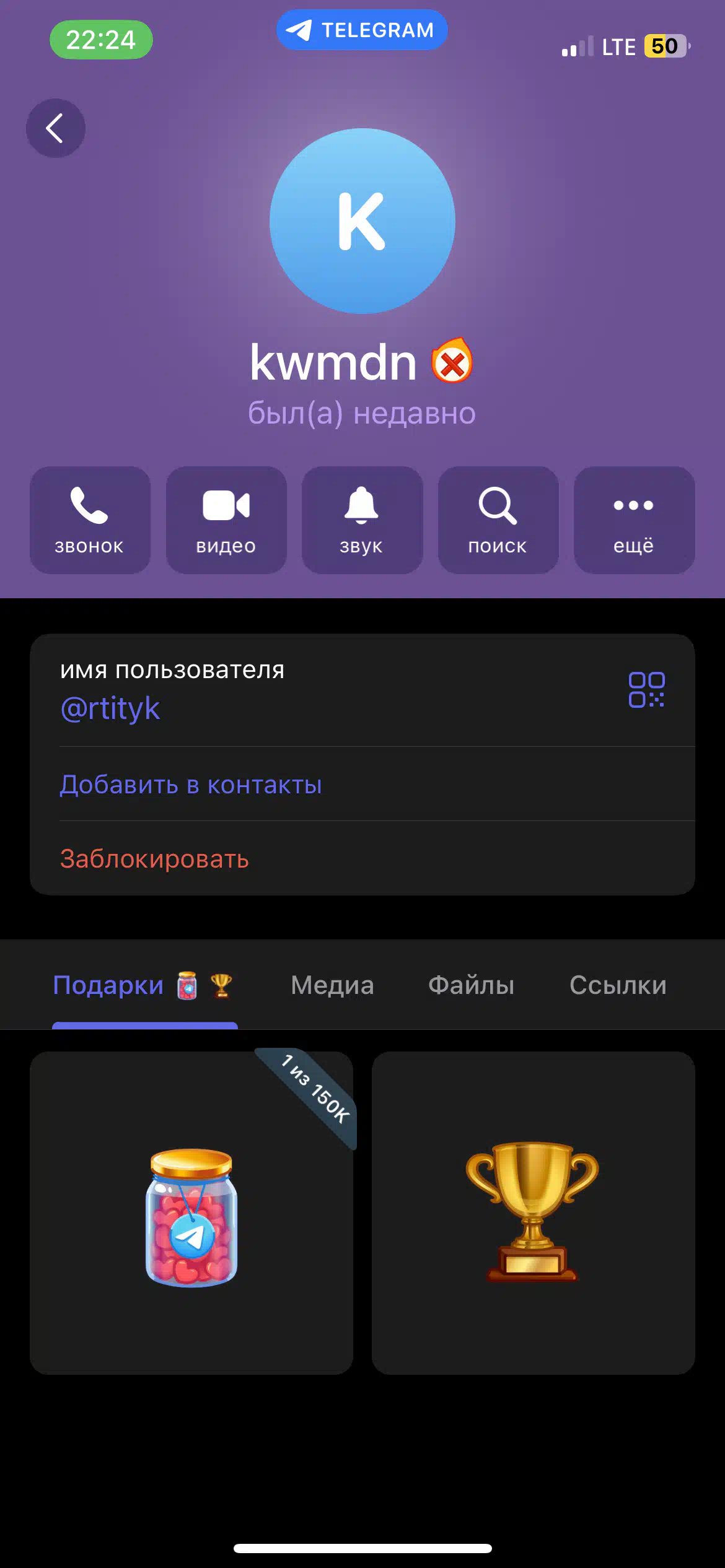
Task: Tap the kwmdn profile avatar
Action: tap(362, 221)
